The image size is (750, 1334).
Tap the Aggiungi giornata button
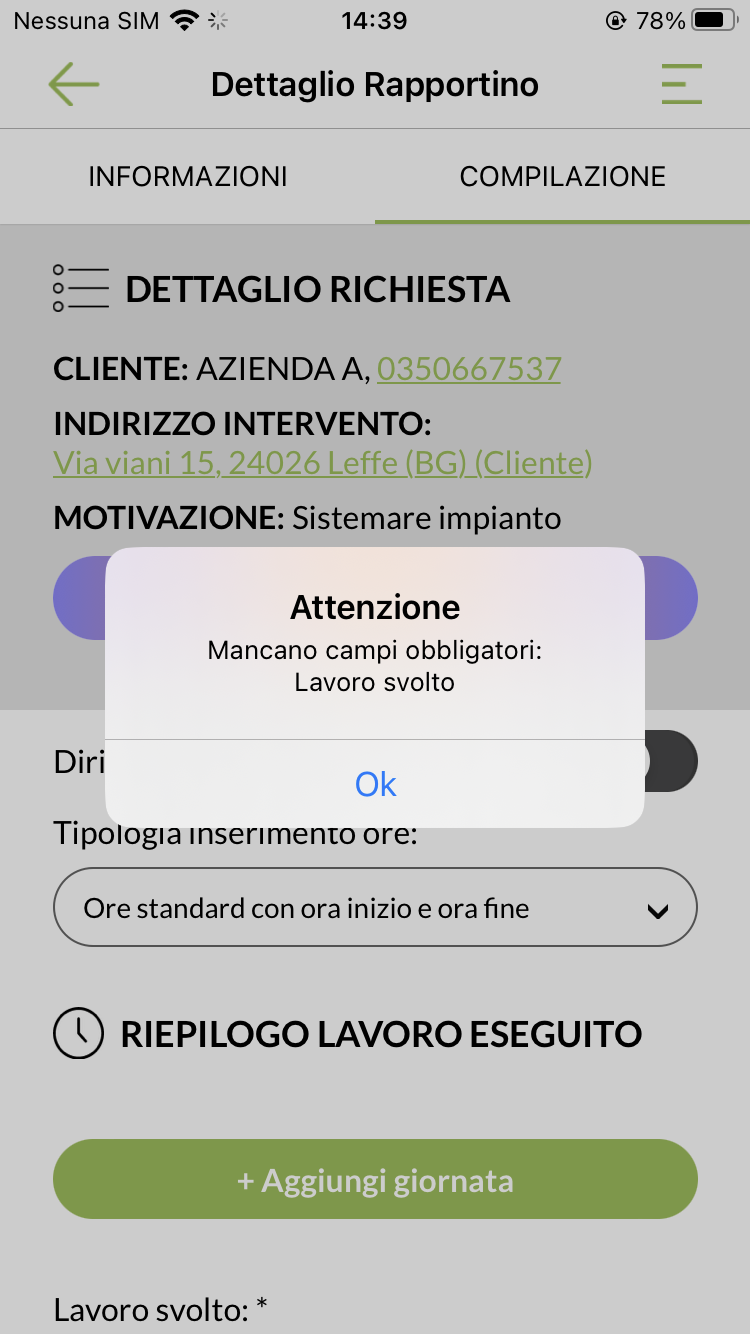[375, 1180]
